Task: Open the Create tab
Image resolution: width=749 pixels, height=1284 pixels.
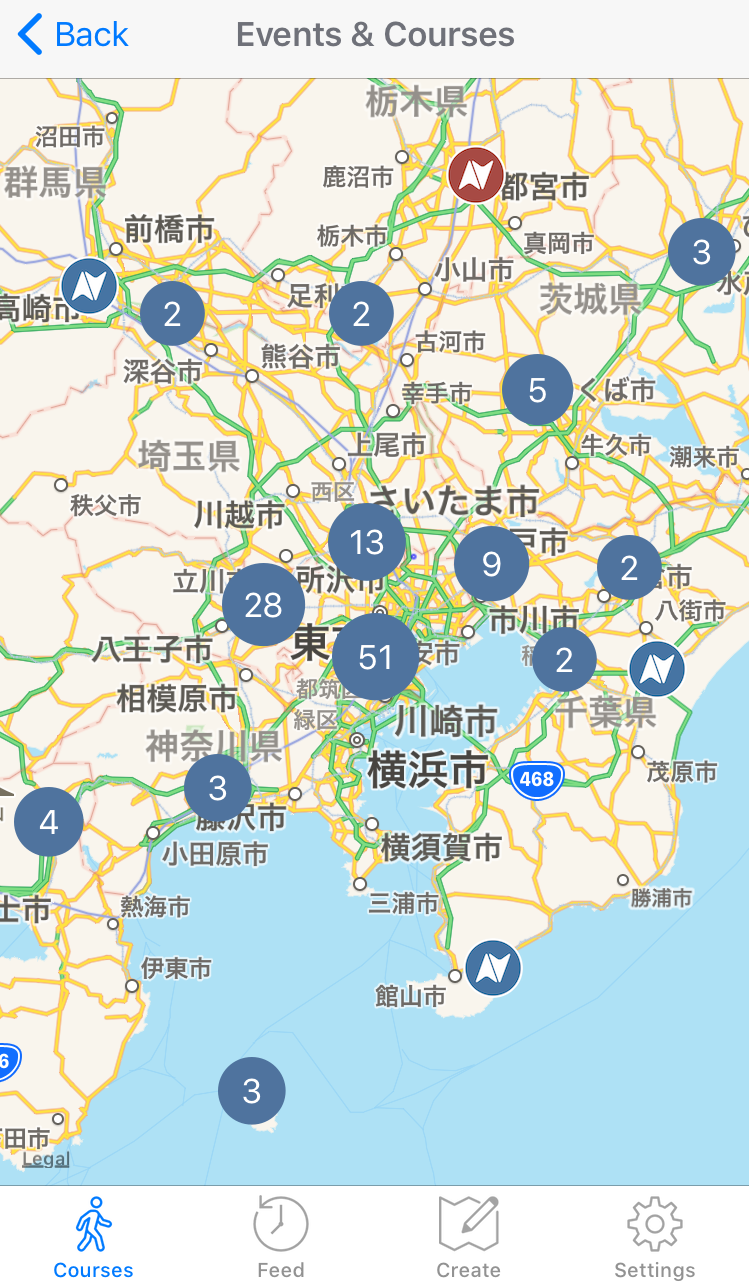Action: pos(468,1237)
